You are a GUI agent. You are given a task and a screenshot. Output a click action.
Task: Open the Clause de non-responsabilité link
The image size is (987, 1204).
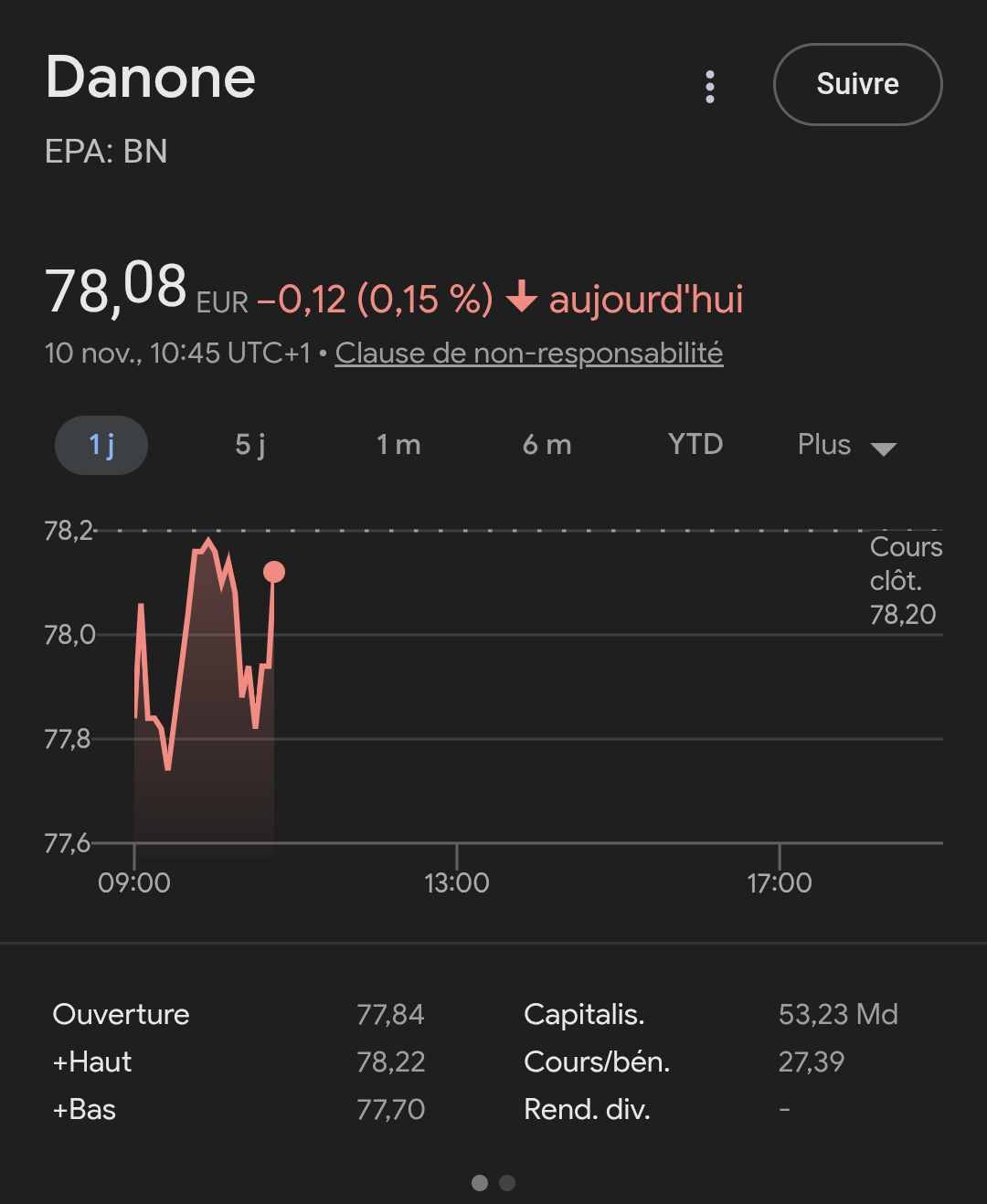coord(529,354)
